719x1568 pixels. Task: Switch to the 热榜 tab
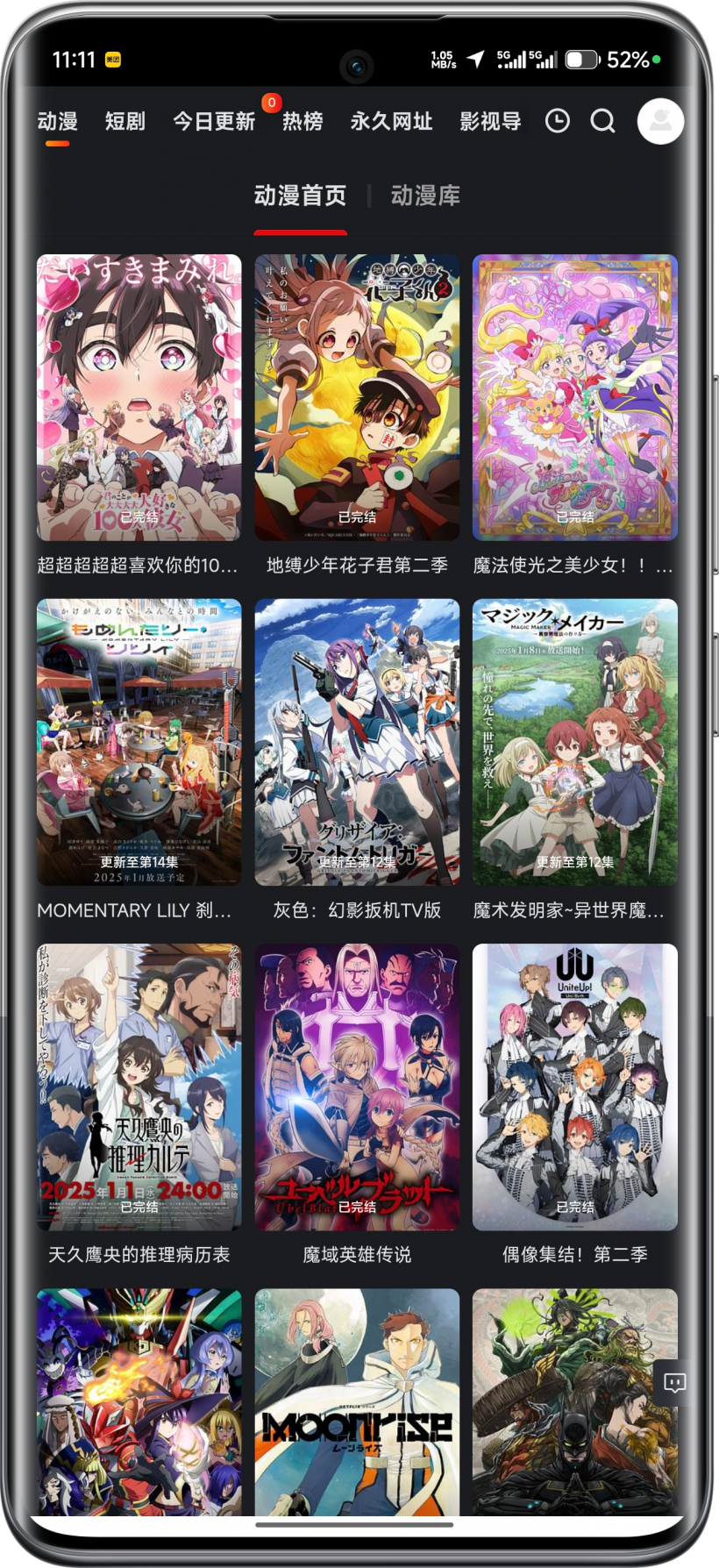coord(303,121)
